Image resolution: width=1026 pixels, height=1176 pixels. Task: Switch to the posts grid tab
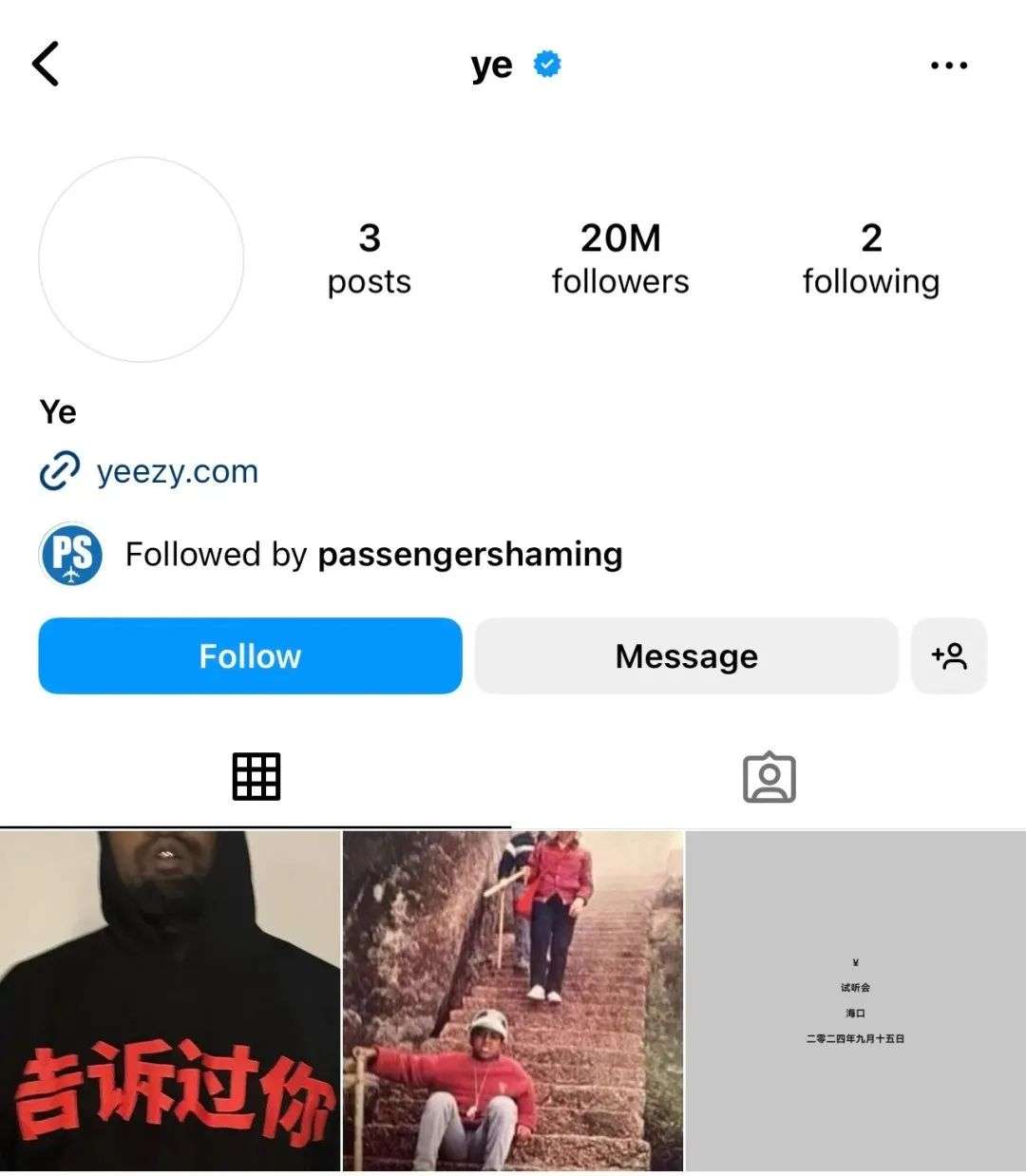[x=256, y=777]
